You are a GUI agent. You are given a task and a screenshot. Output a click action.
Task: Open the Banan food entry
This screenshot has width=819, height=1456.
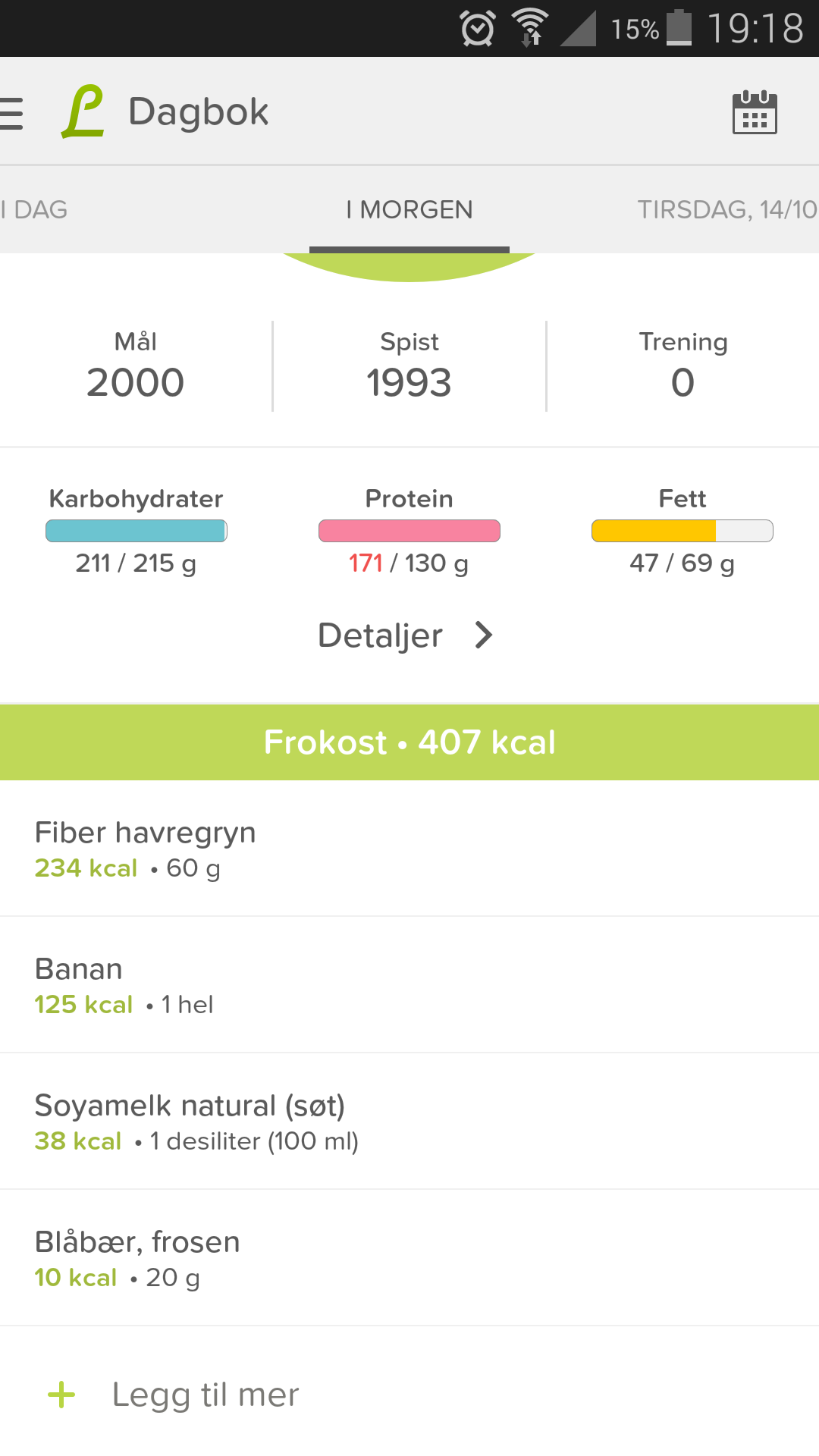pos(409,985)
